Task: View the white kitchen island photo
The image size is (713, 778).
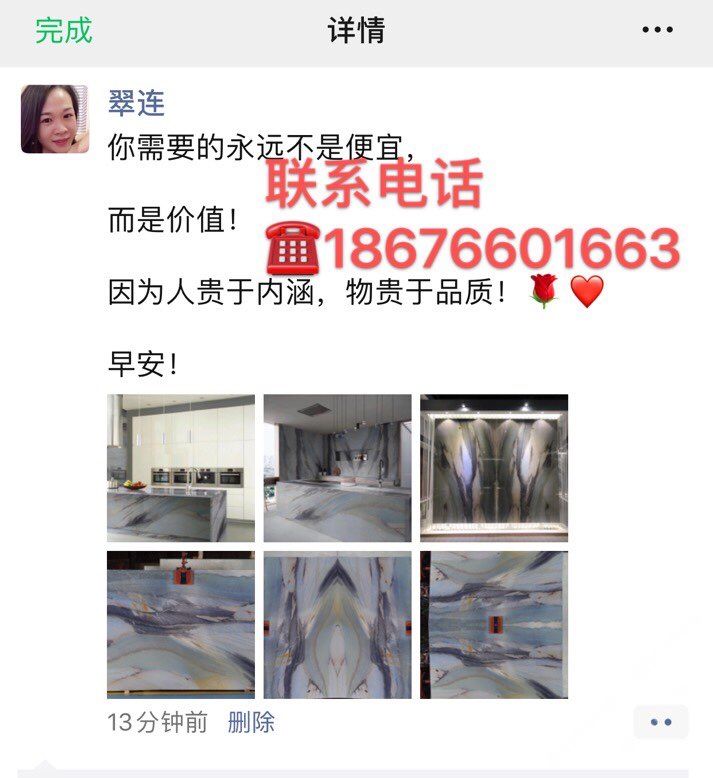Action: 181,468
